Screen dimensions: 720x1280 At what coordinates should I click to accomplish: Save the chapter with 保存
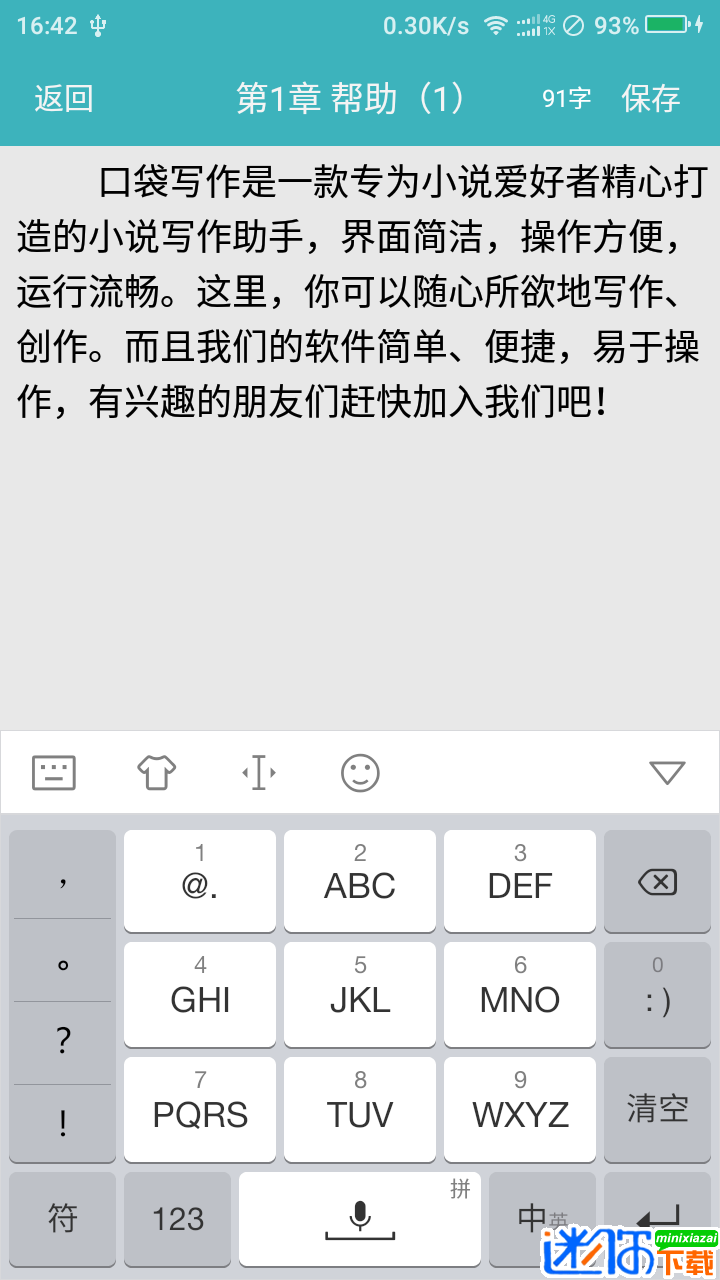(650, 98)
